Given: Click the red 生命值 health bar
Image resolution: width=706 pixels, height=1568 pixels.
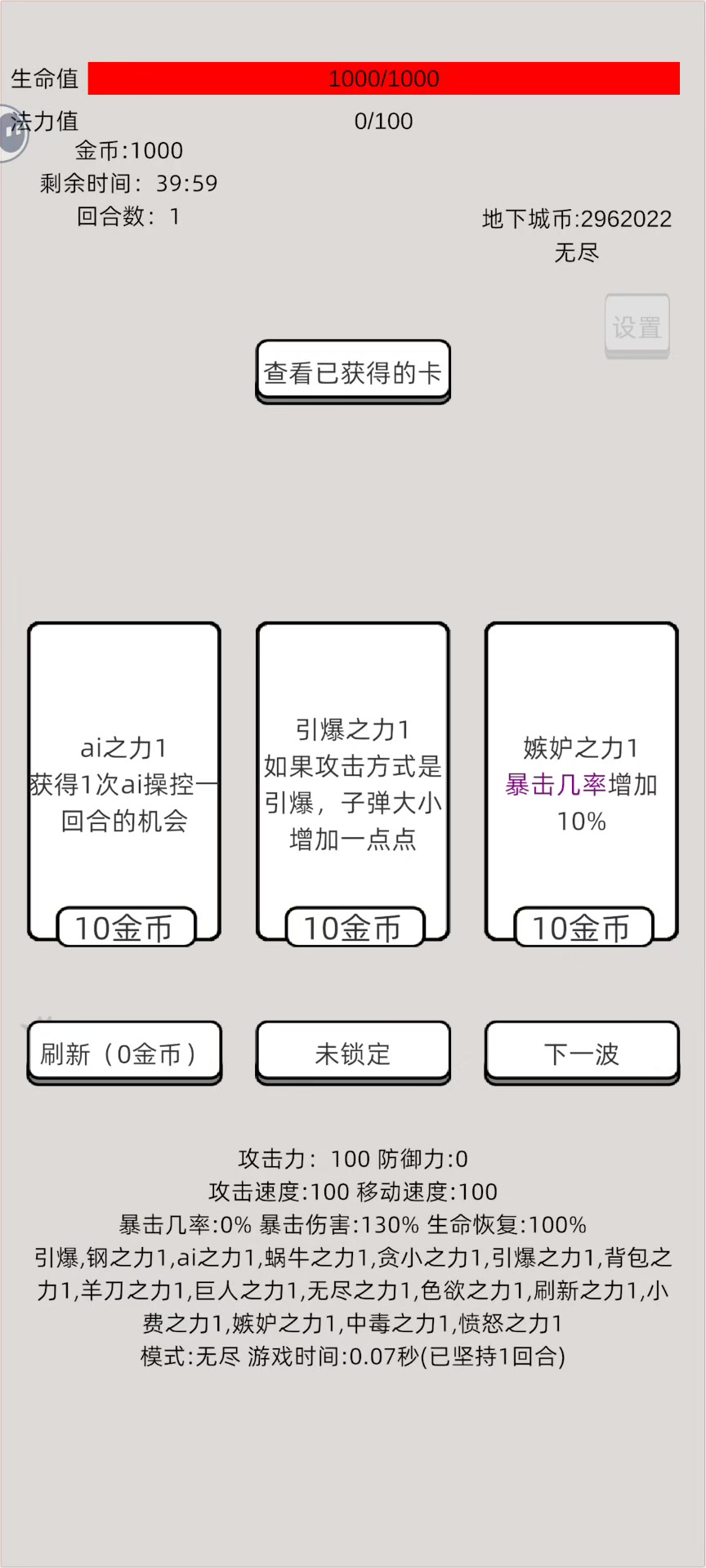Looking at the screenshot, I should (x=383, y=78).
